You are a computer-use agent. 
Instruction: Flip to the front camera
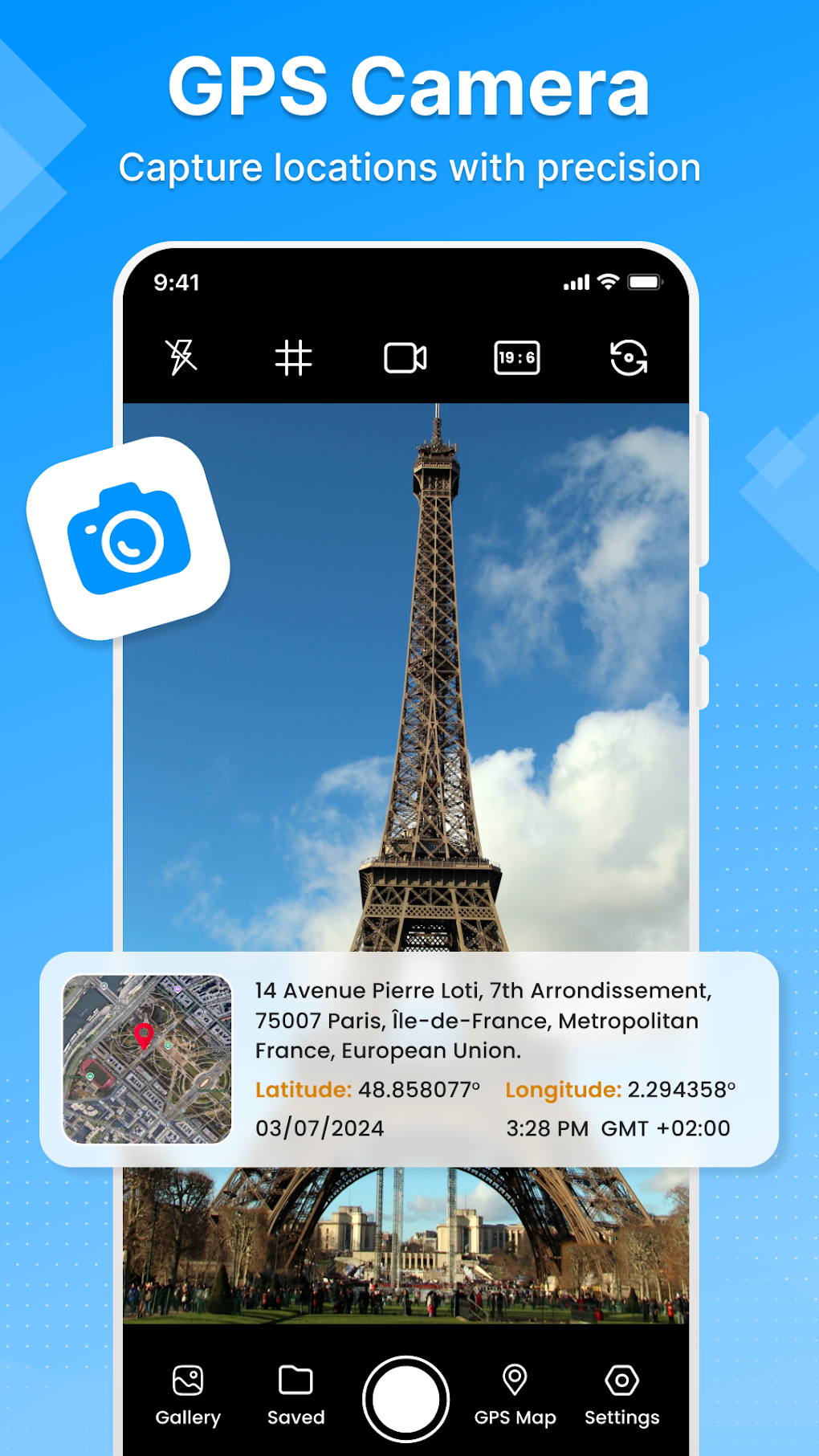(630, 359)
